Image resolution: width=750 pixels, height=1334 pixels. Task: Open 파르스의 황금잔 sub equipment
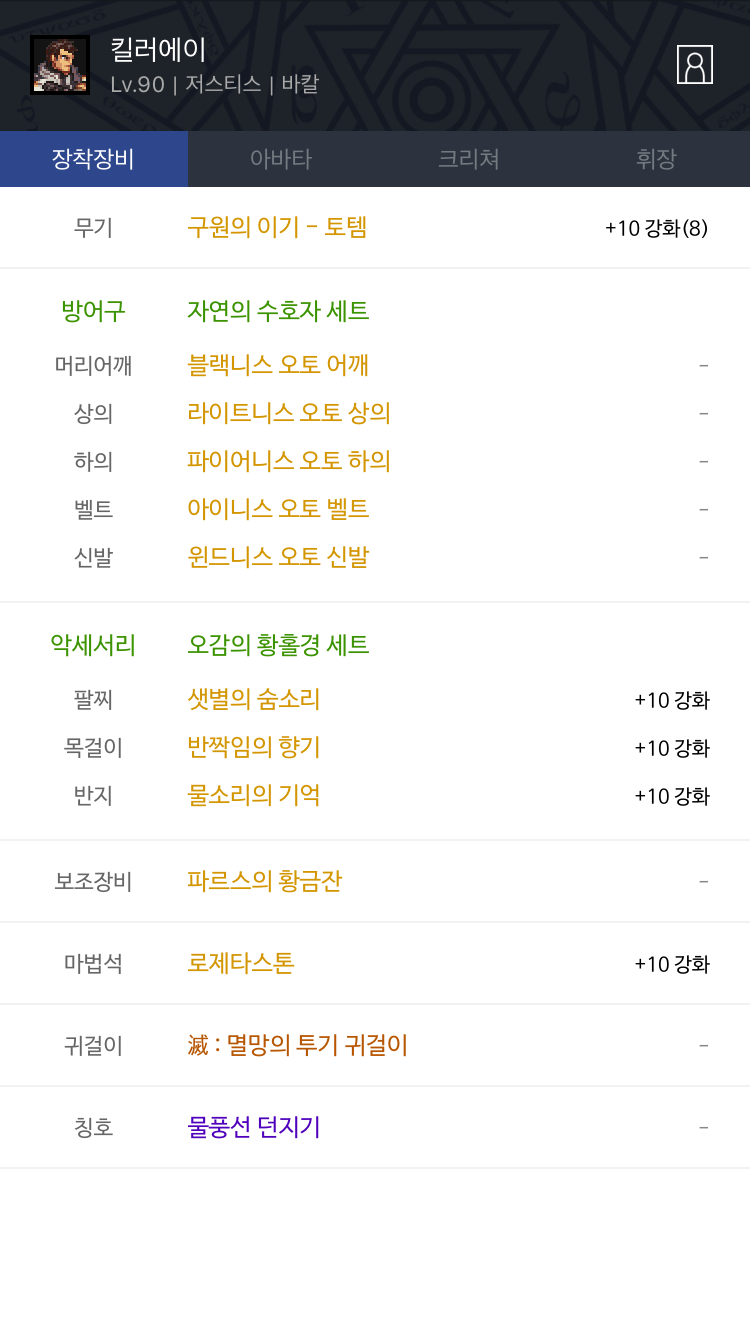coord(265,881)
